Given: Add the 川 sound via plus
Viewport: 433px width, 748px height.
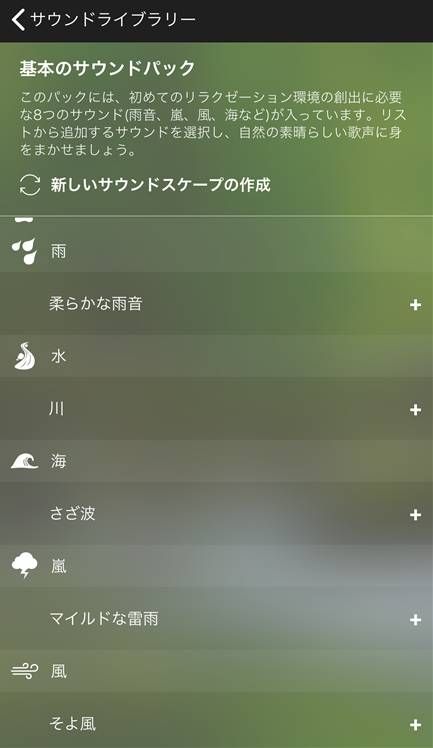Looking at the screenshot, I should 415,410.
